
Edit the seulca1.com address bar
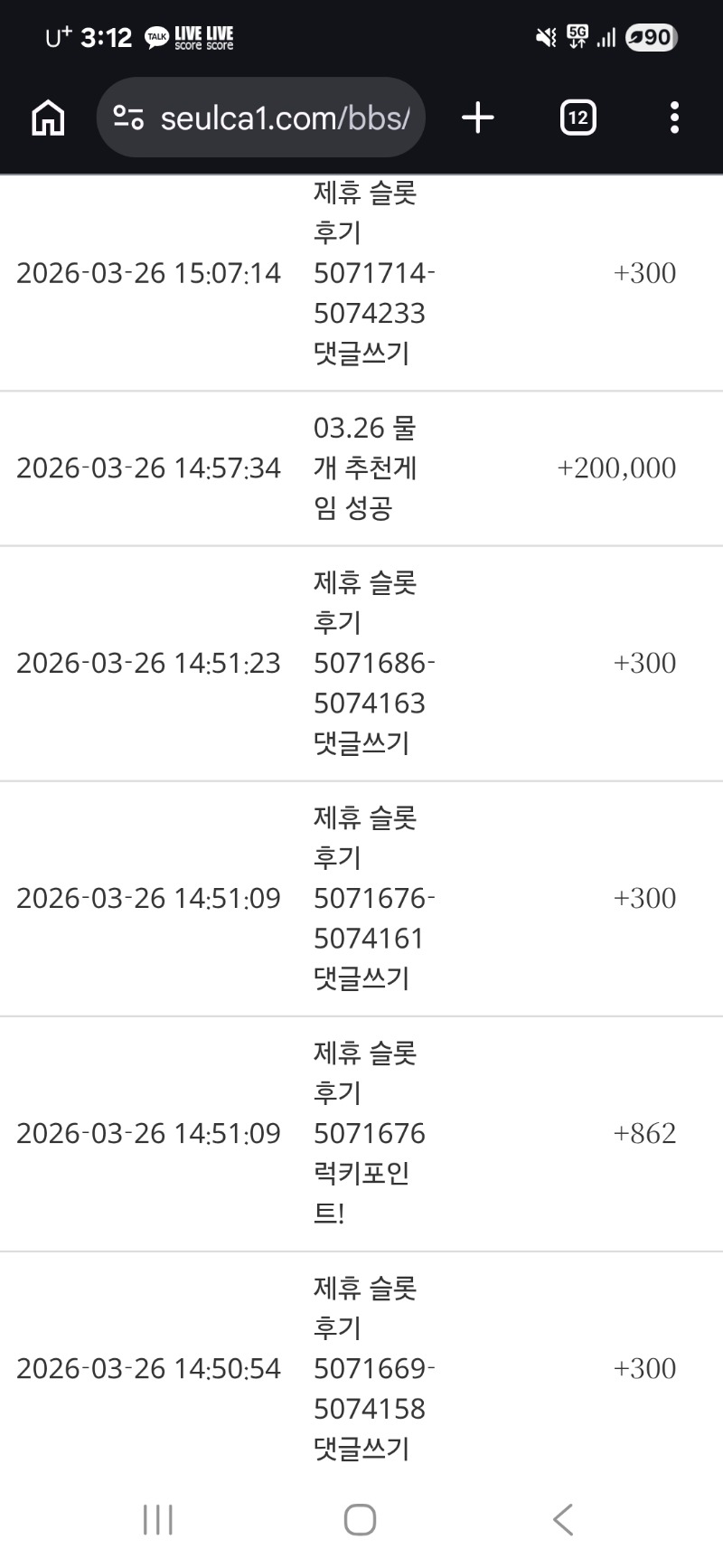click(x=285, y=118)
